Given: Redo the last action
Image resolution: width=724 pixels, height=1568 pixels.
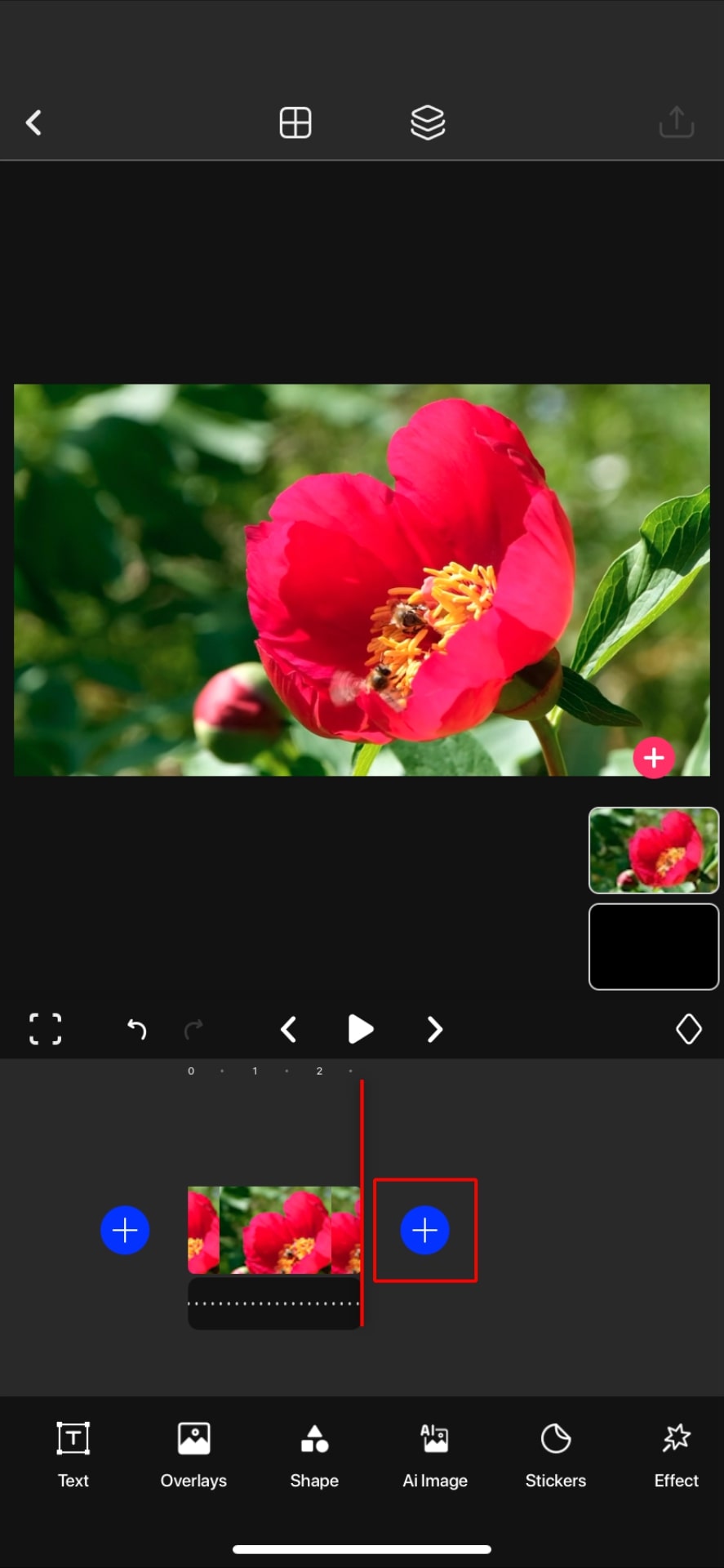Looking at the screenshot, I should click(193, 1029).
